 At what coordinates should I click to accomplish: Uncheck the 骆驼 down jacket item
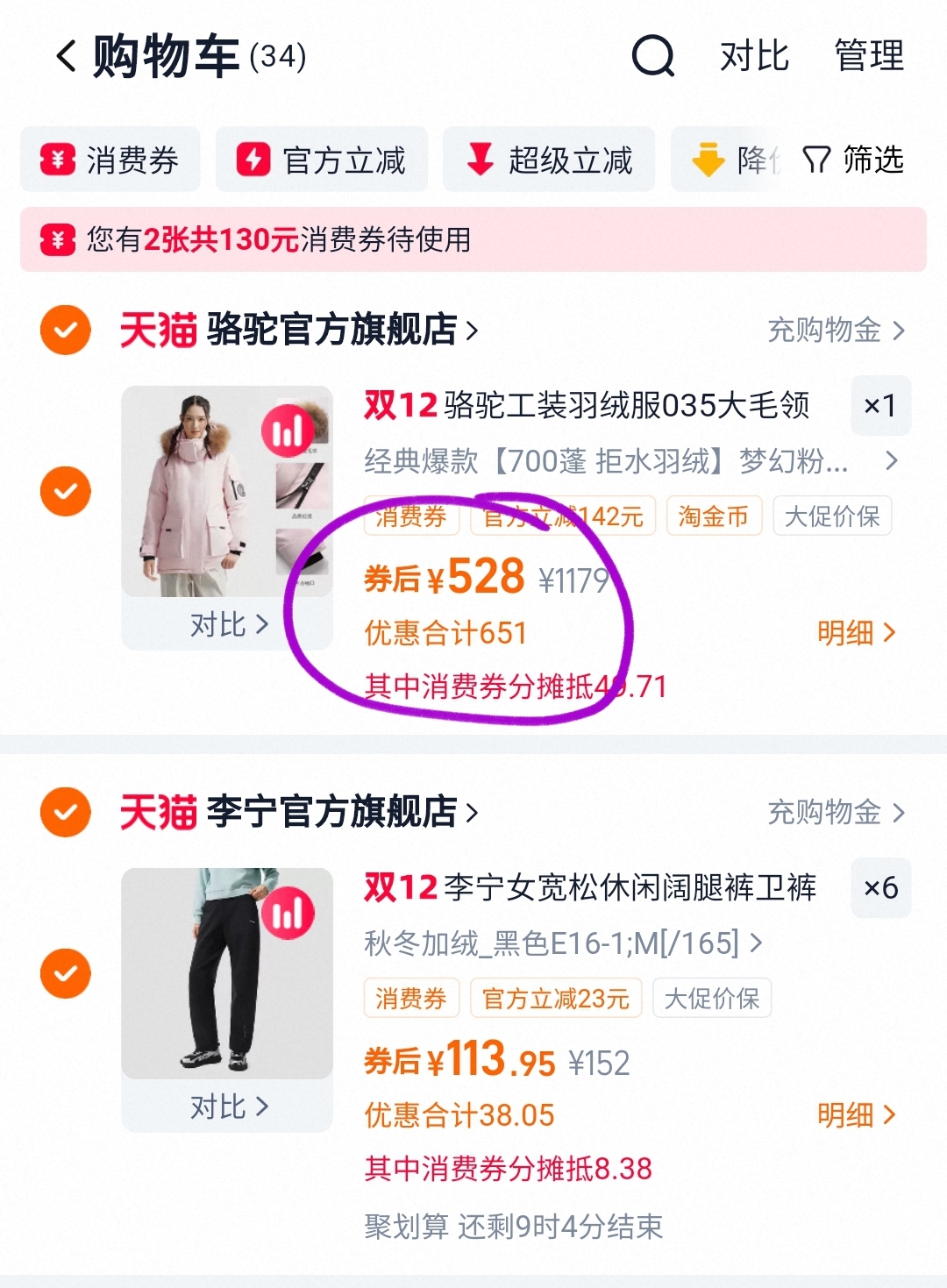pyautogui.click(x=66, y=491)
